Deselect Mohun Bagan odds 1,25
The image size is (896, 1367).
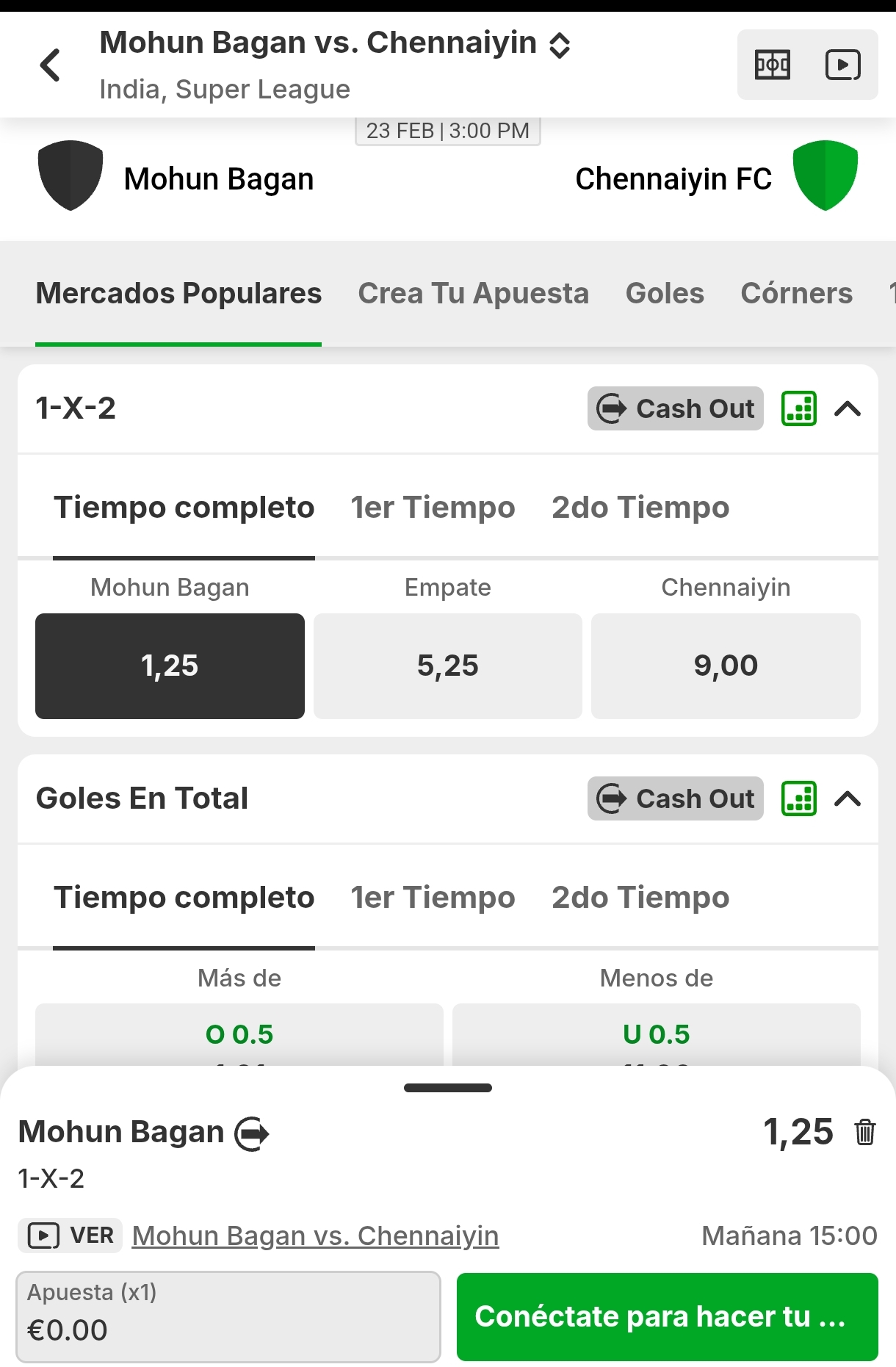pyautogui.click(x=170, y=666)
